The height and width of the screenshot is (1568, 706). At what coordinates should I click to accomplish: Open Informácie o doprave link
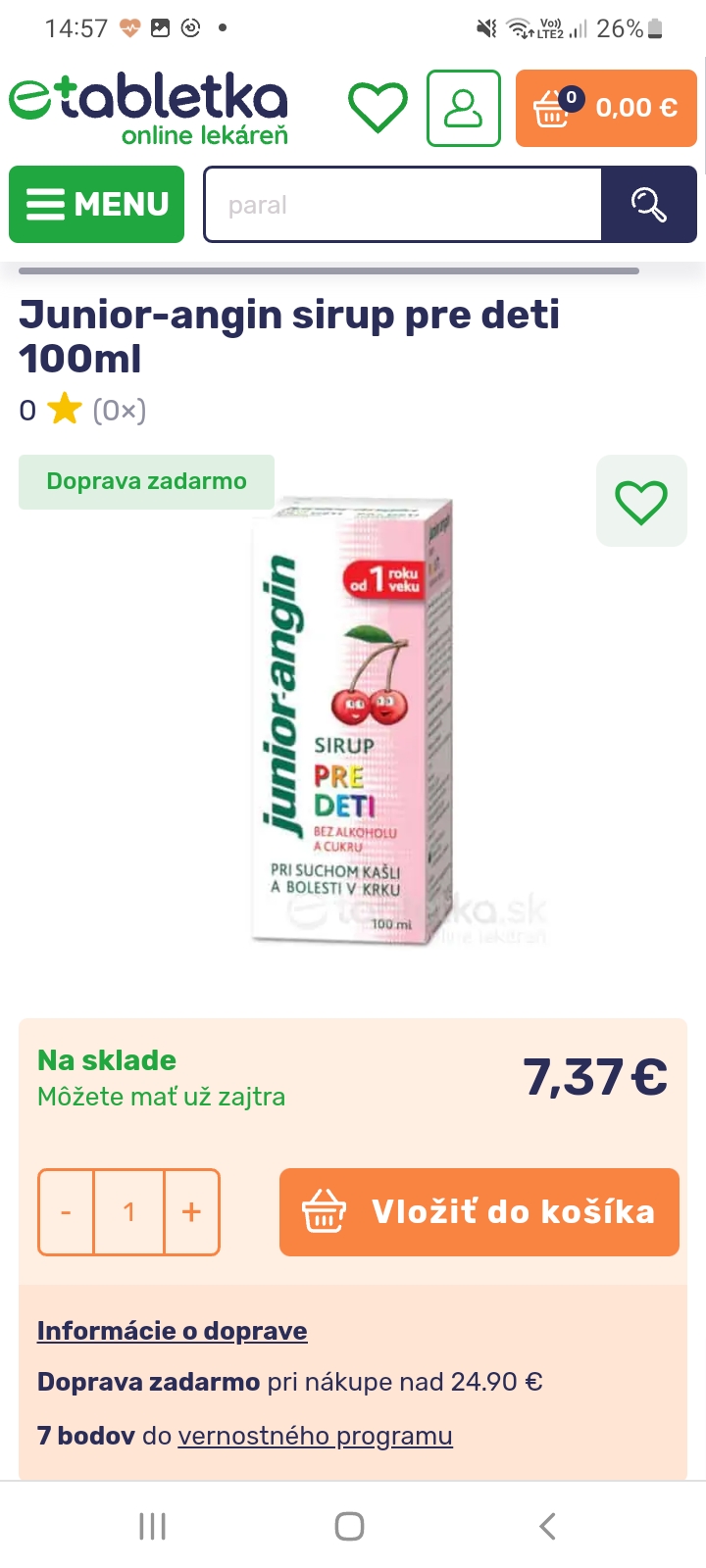[172, 1331]
